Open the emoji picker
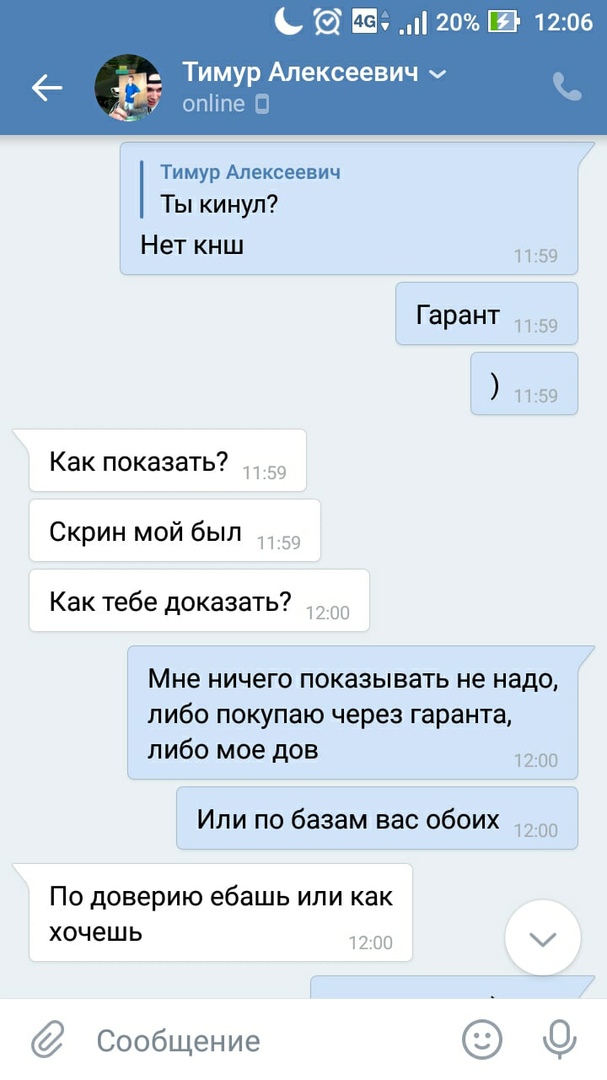607x1080 pixels. pos(482,1041)
